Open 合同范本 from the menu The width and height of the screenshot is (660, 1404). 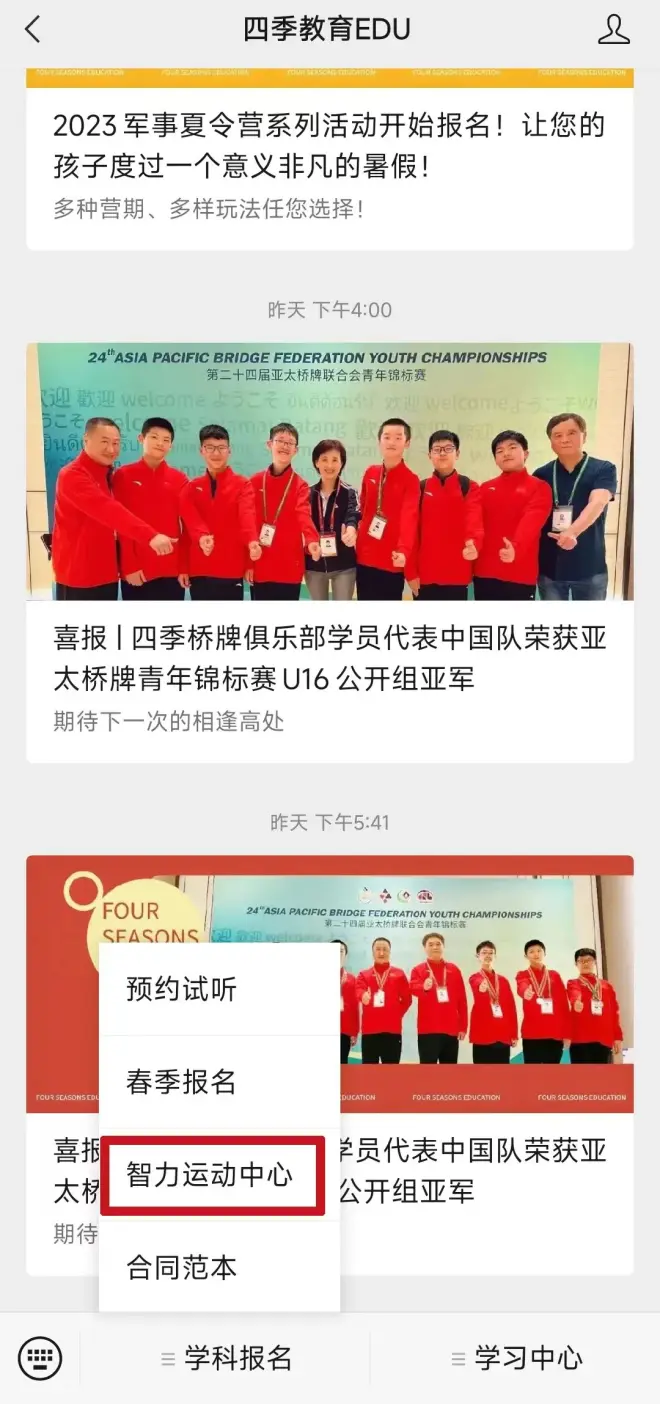tap(182, 1267)
